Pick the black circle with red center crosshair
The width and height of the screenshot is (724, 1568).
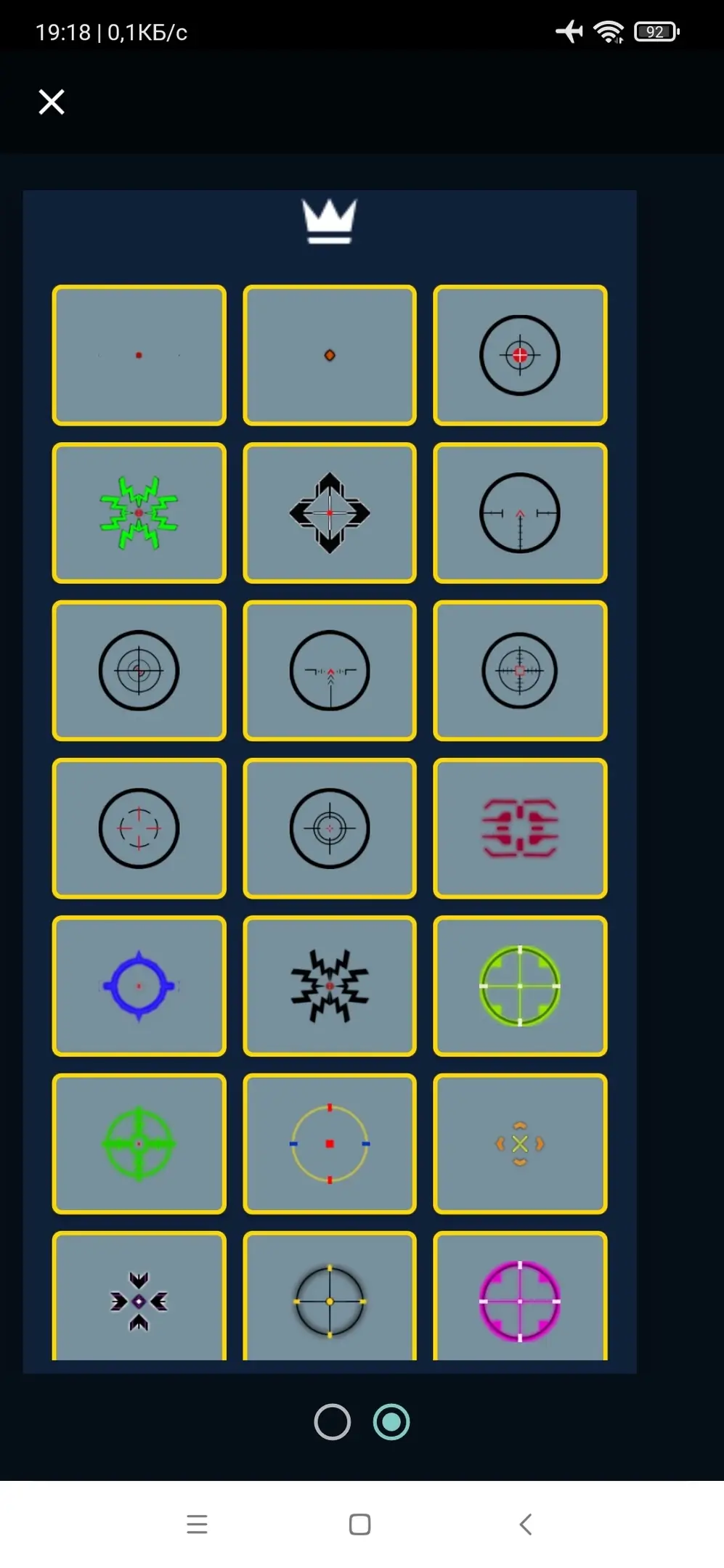[x=520, y=355]
